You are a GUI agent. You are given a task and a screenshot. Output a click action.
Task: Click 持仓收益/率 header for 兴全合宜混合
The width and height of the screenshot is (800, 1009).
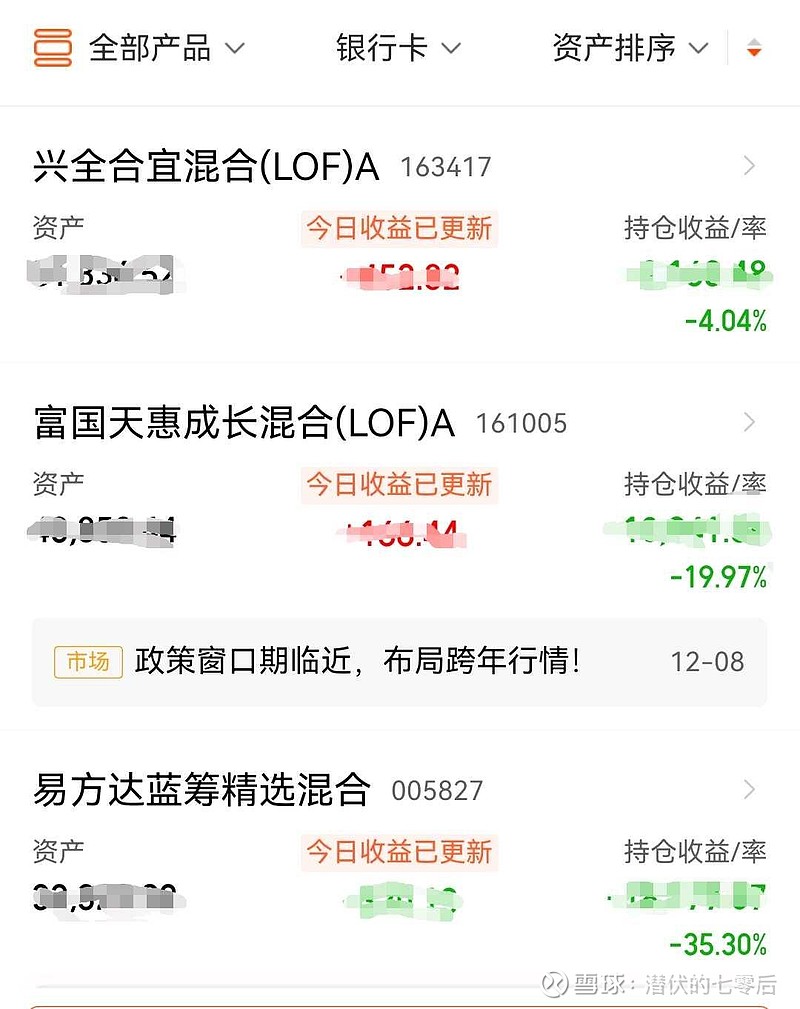693,229
